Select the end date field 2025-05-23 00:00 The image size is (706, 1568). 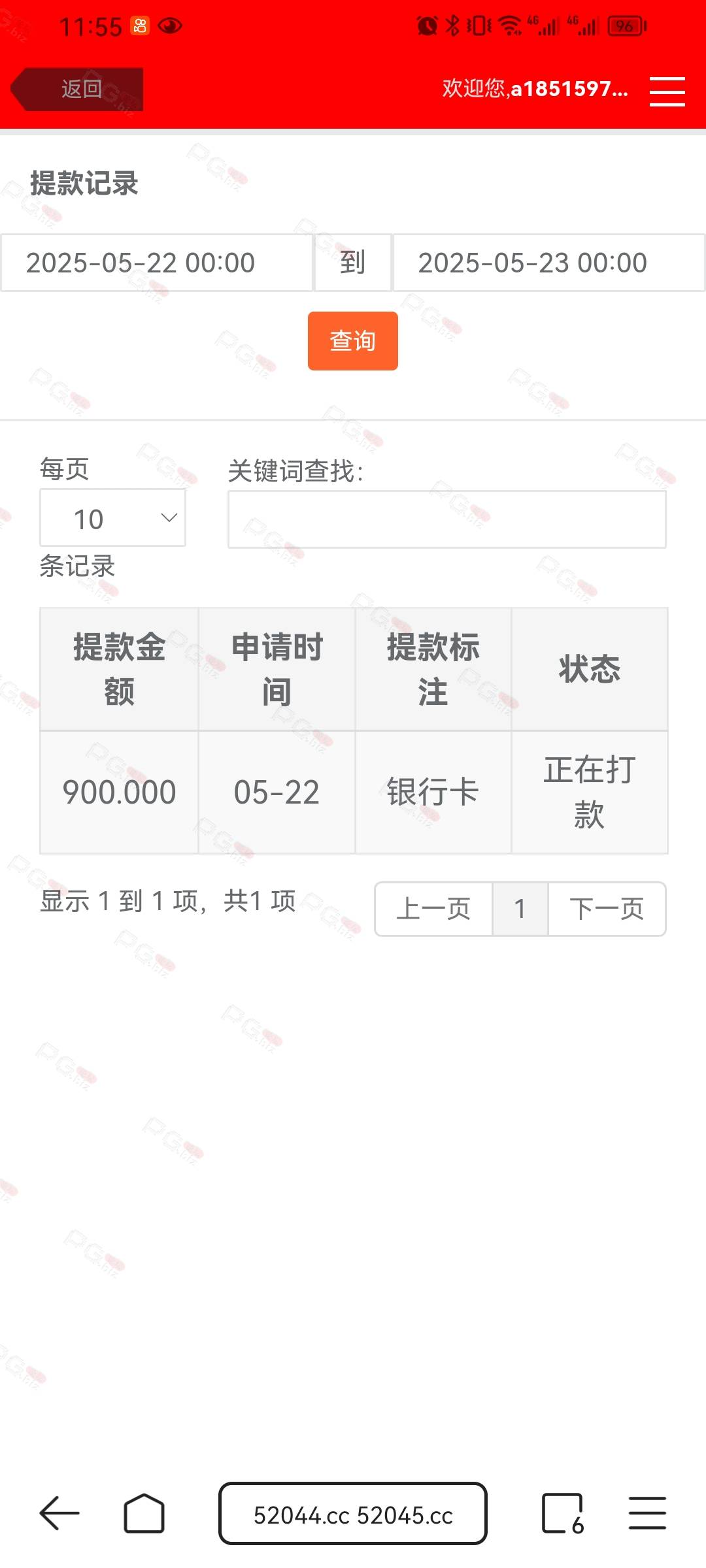[x=548, y=263]
